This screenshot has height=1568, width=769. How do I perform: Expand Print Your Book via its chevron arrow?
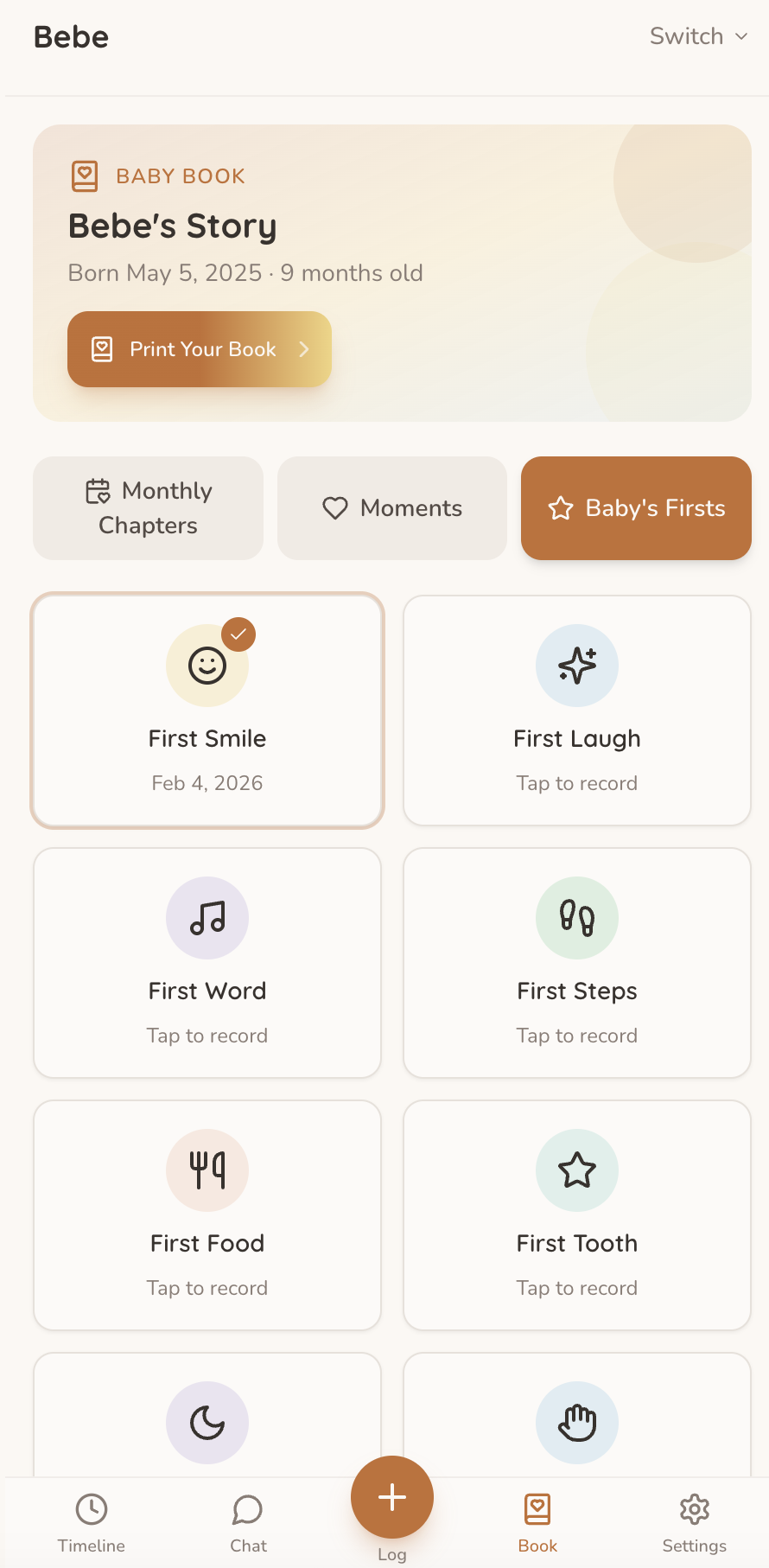pyautogui.click(x=303, y=349)
